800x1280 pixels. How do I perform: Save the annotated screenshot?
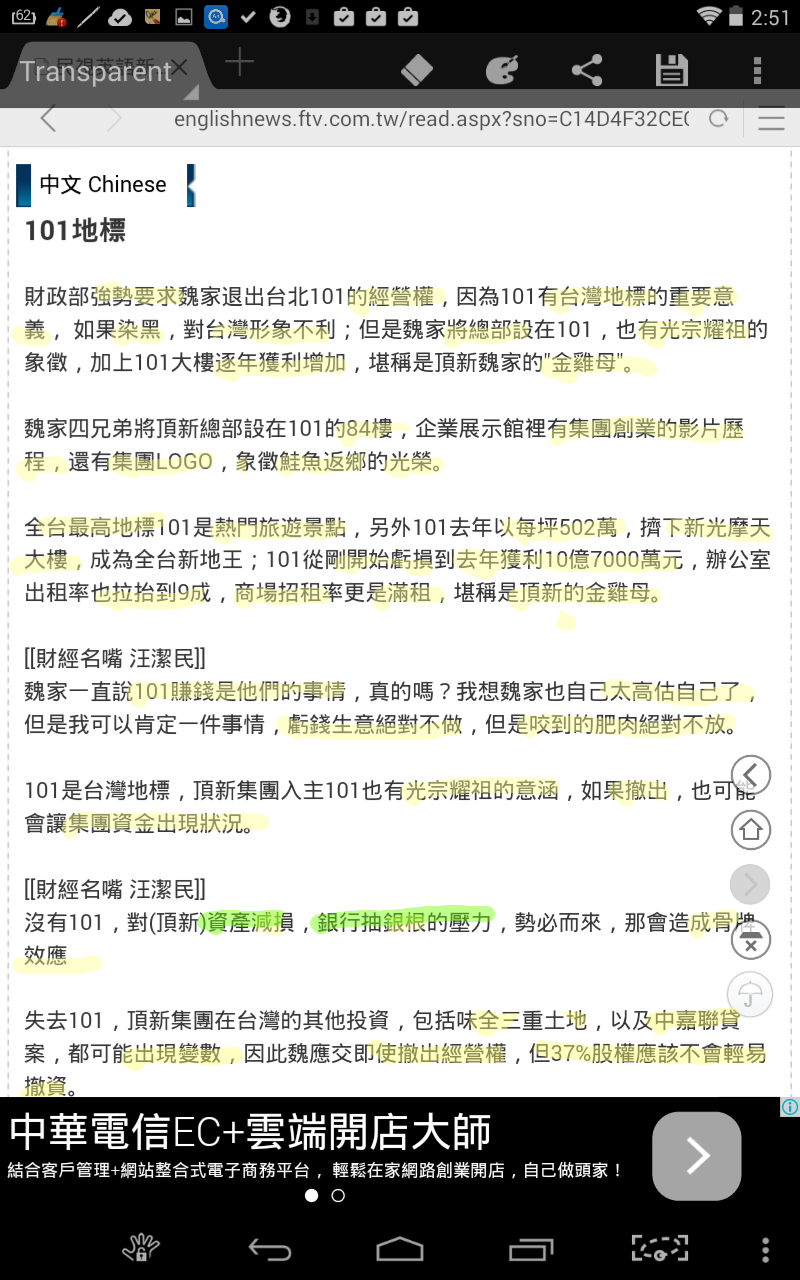click(671, 70)
